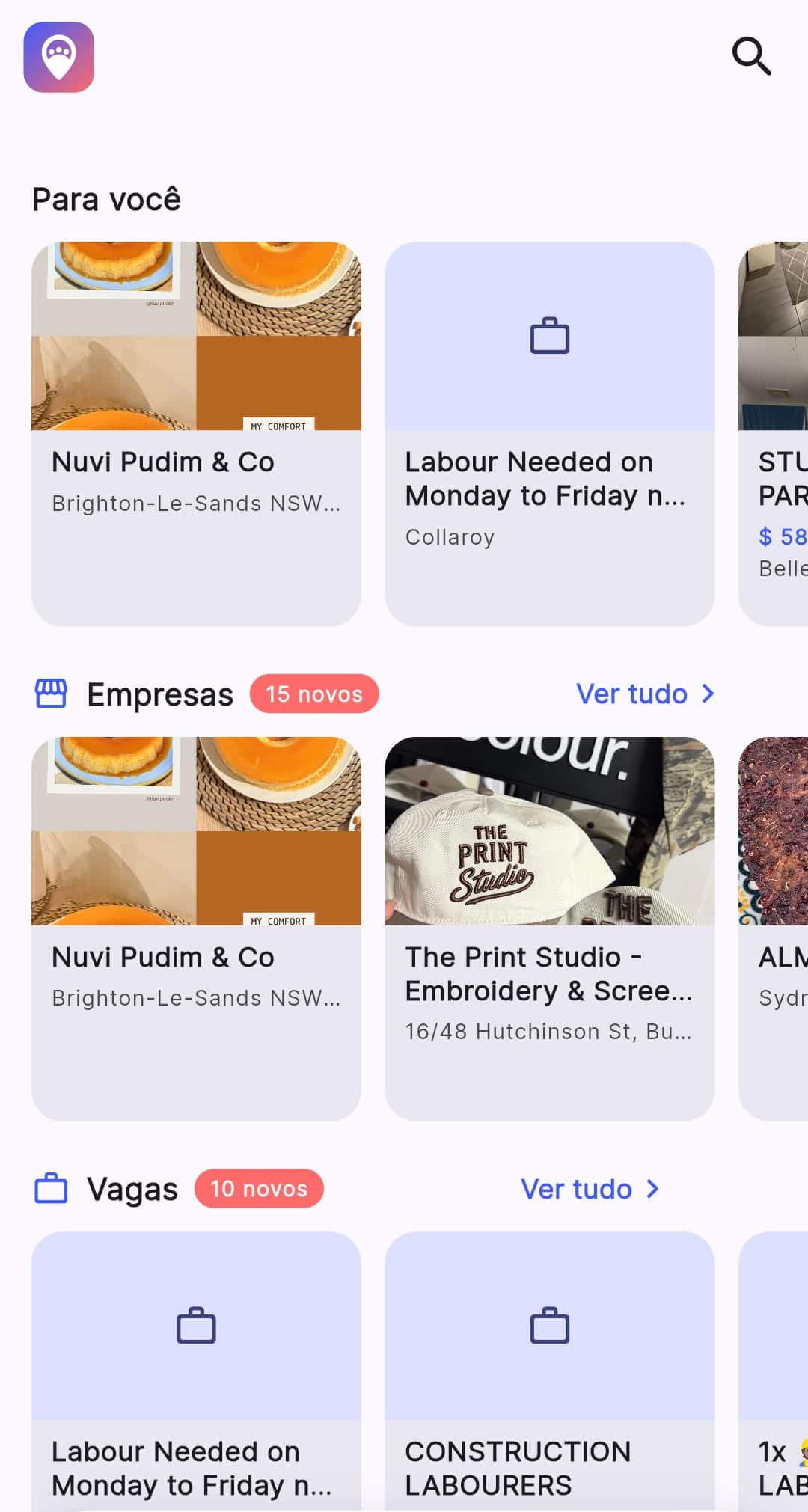Open Labour Needed card under Vagas
808x1512 pixels.
[x=196, y=1371]
